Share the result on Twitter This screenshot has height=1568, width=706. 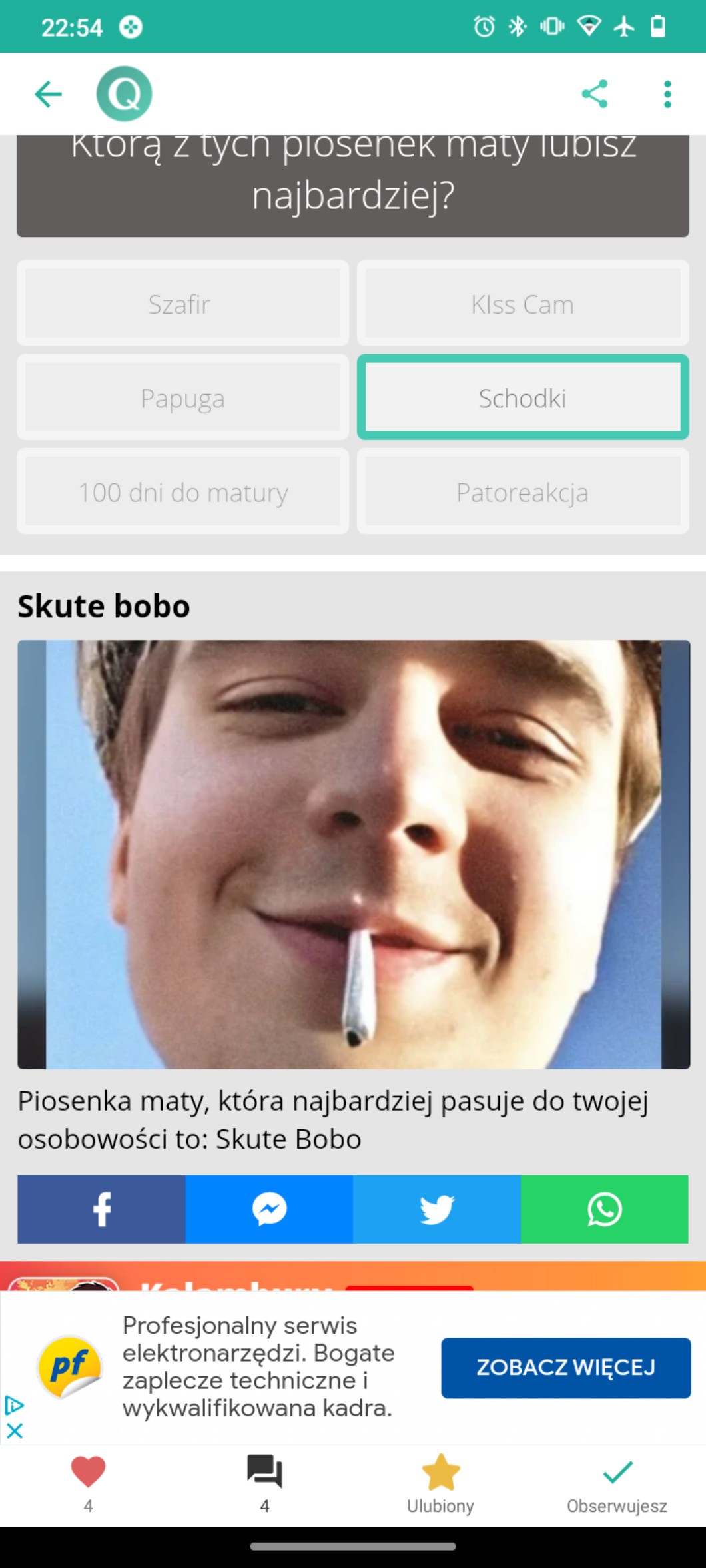[437, 1208]
